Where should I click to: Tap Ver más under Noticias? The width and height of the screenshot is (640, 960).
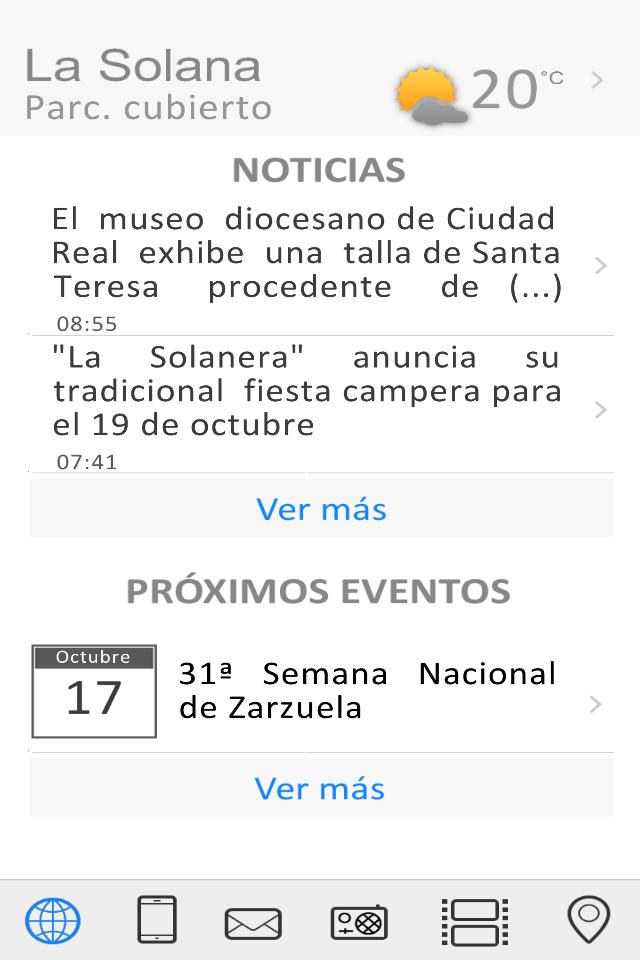pyautogui.click(x=321, y=509)
